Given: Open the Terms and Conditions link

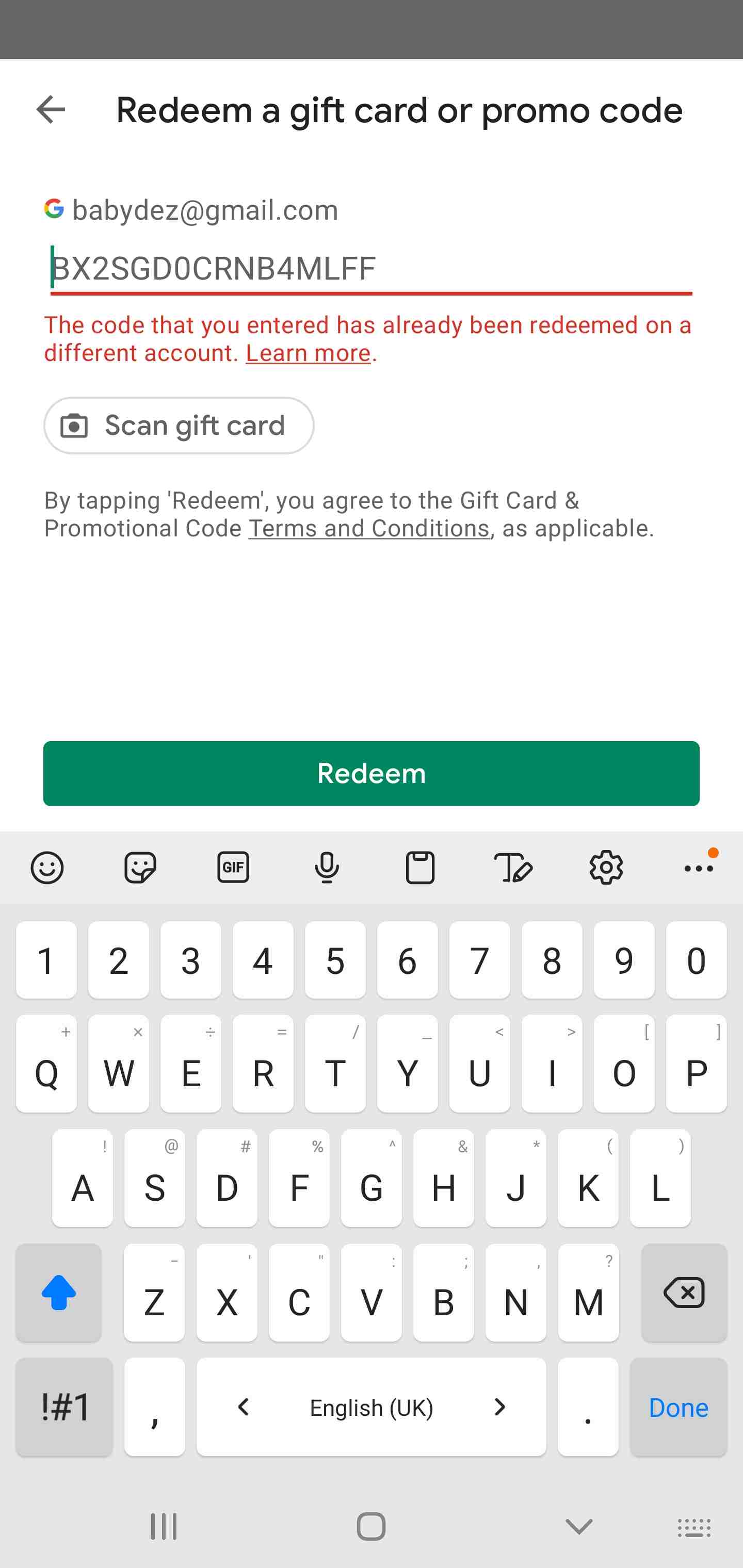Looking at the screenshot, I should point(368,528).
